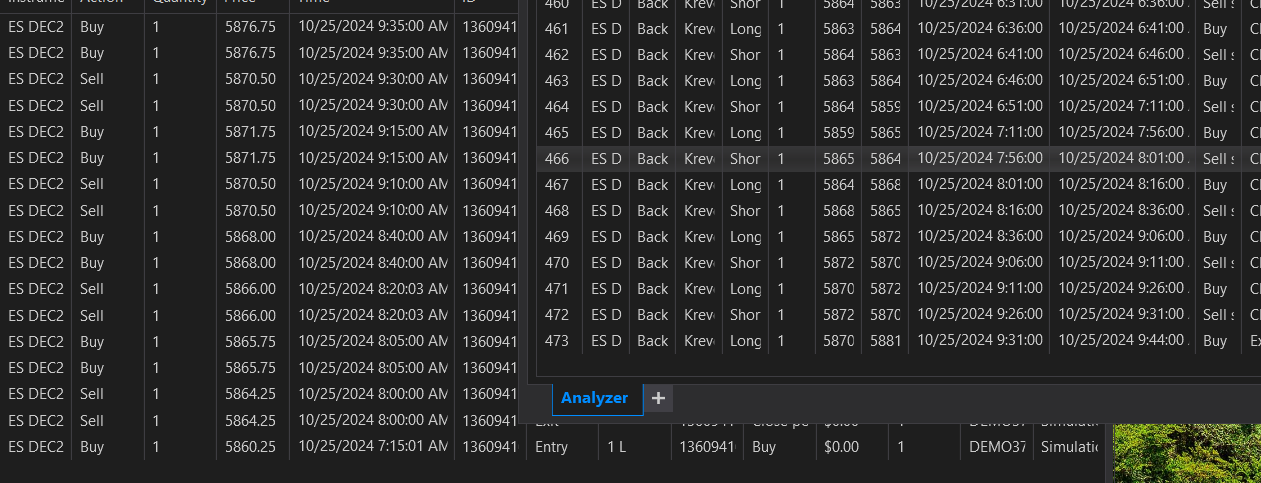The image size is (1261, 483).
Task: Add a new tab with the plus button
Action: click(x=658, y=398)
